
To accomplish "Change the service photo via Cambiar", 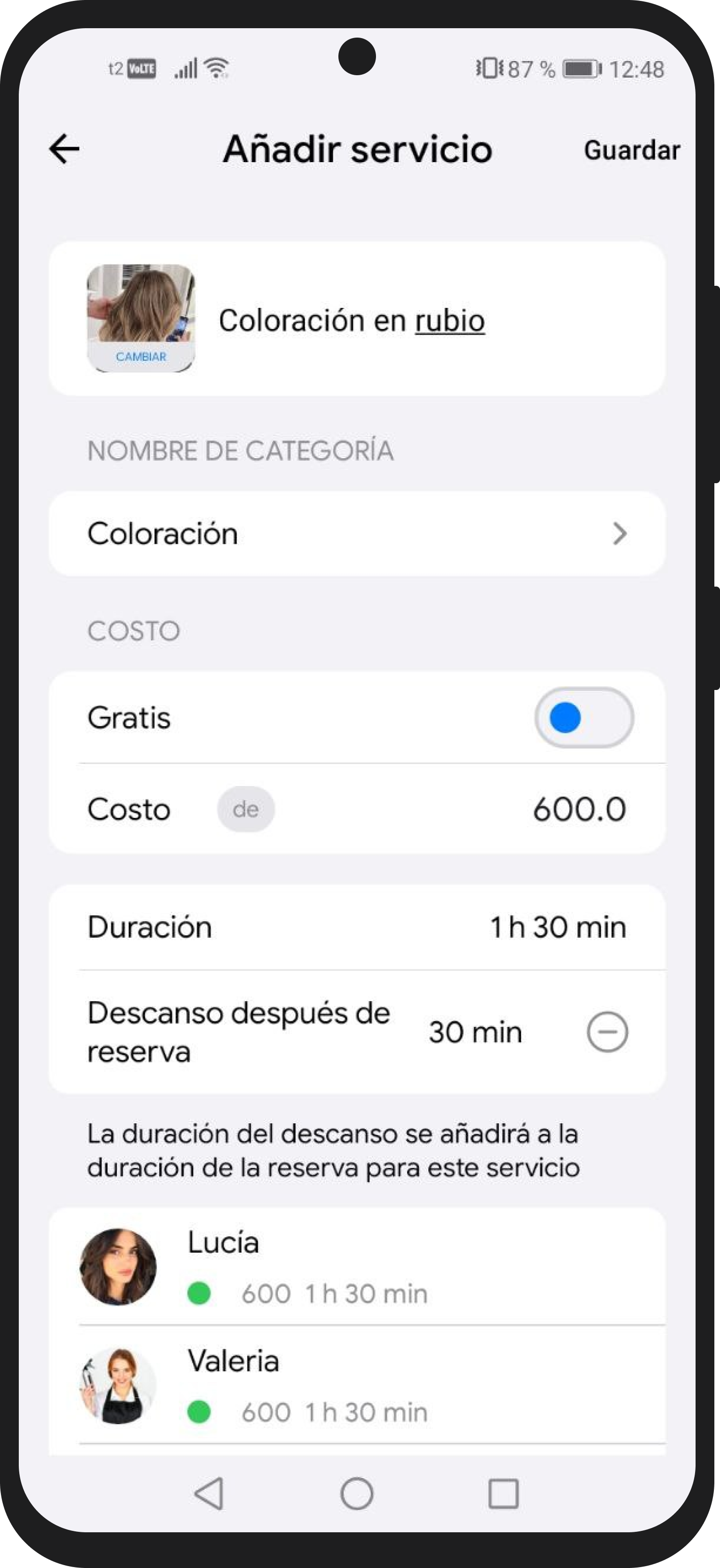I will (141, 356).
